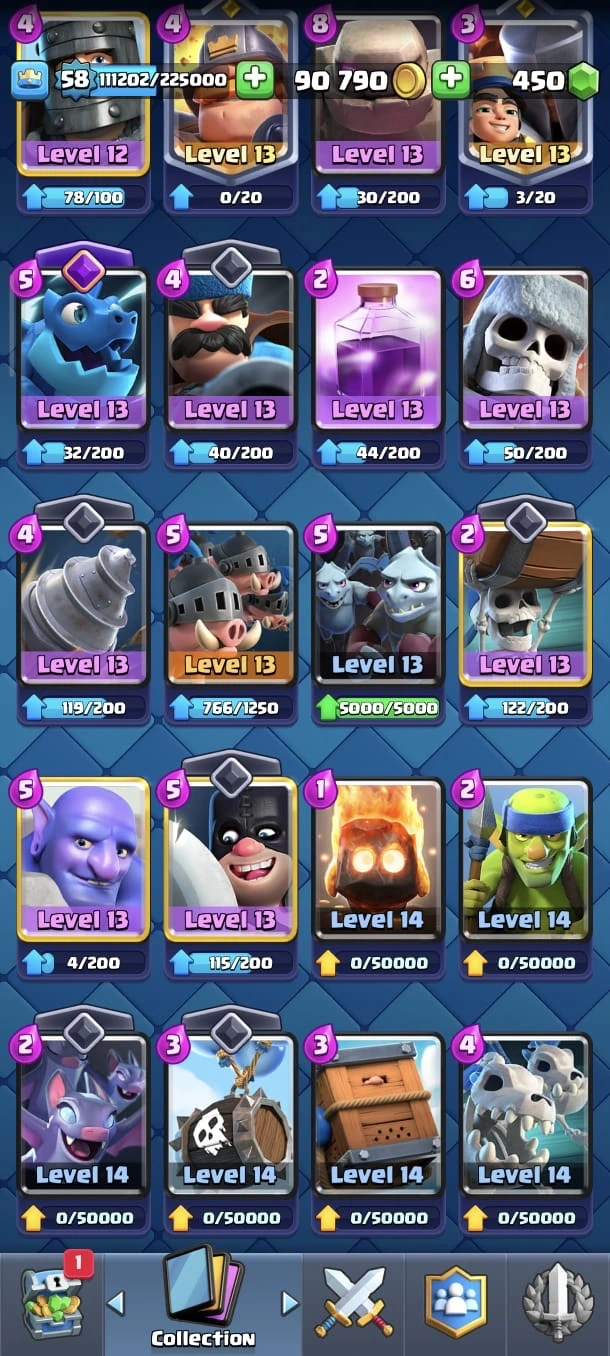Select the Bats card
610x1356 pixels.
point(83,1115)
